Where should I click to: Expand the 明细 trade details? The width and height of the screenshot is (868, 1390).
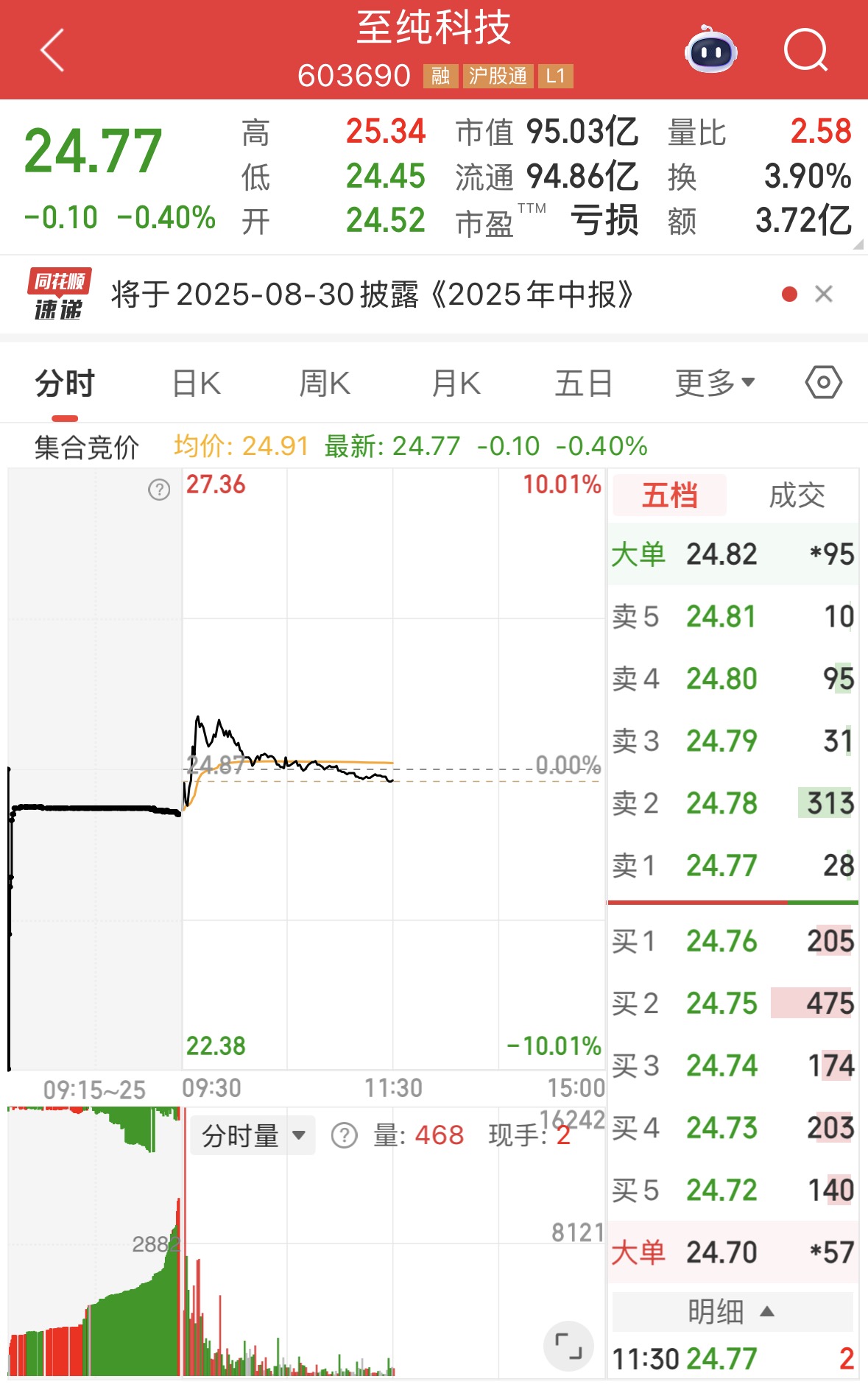731,1311
